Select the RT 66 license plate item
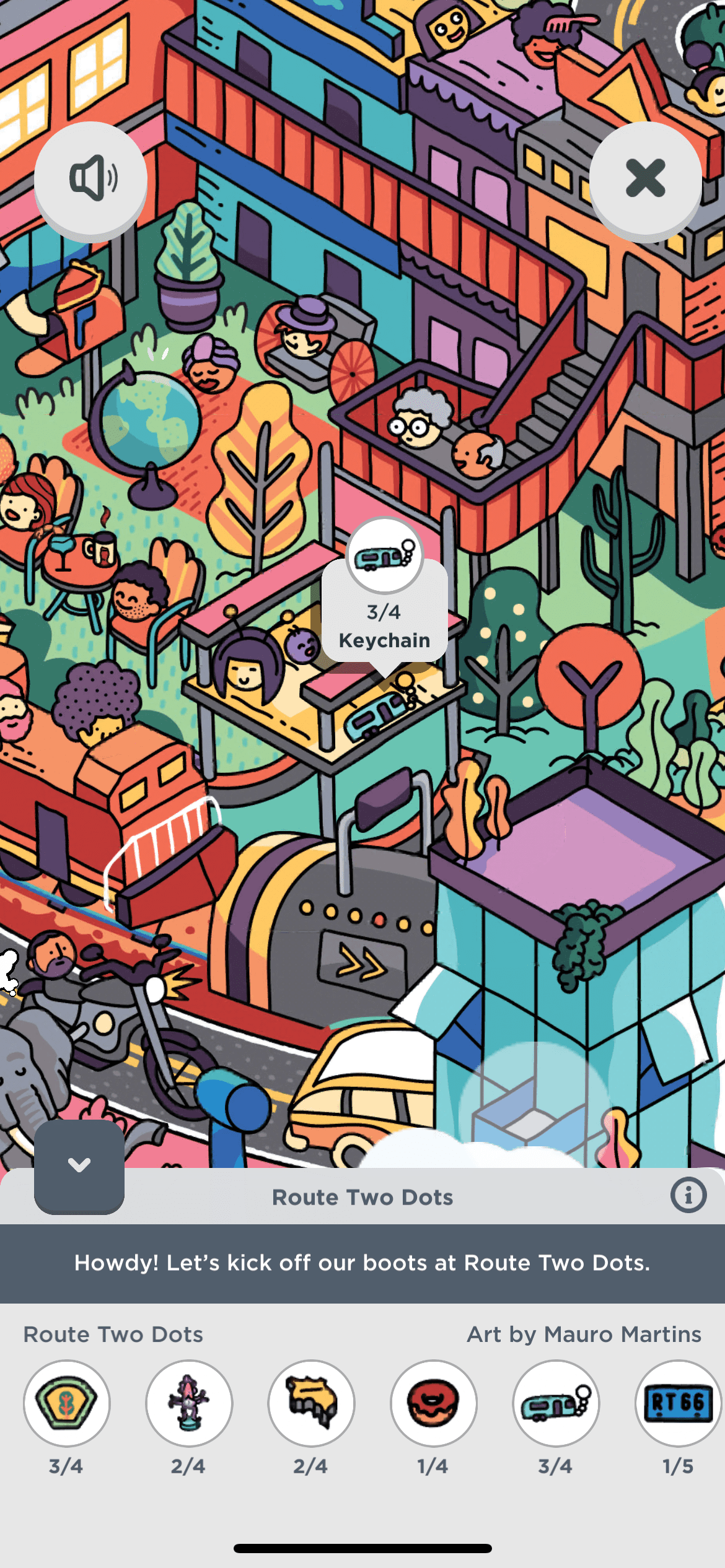Image resolution: width=725 pixels, height=1568 pixels. click(678, 1403)
